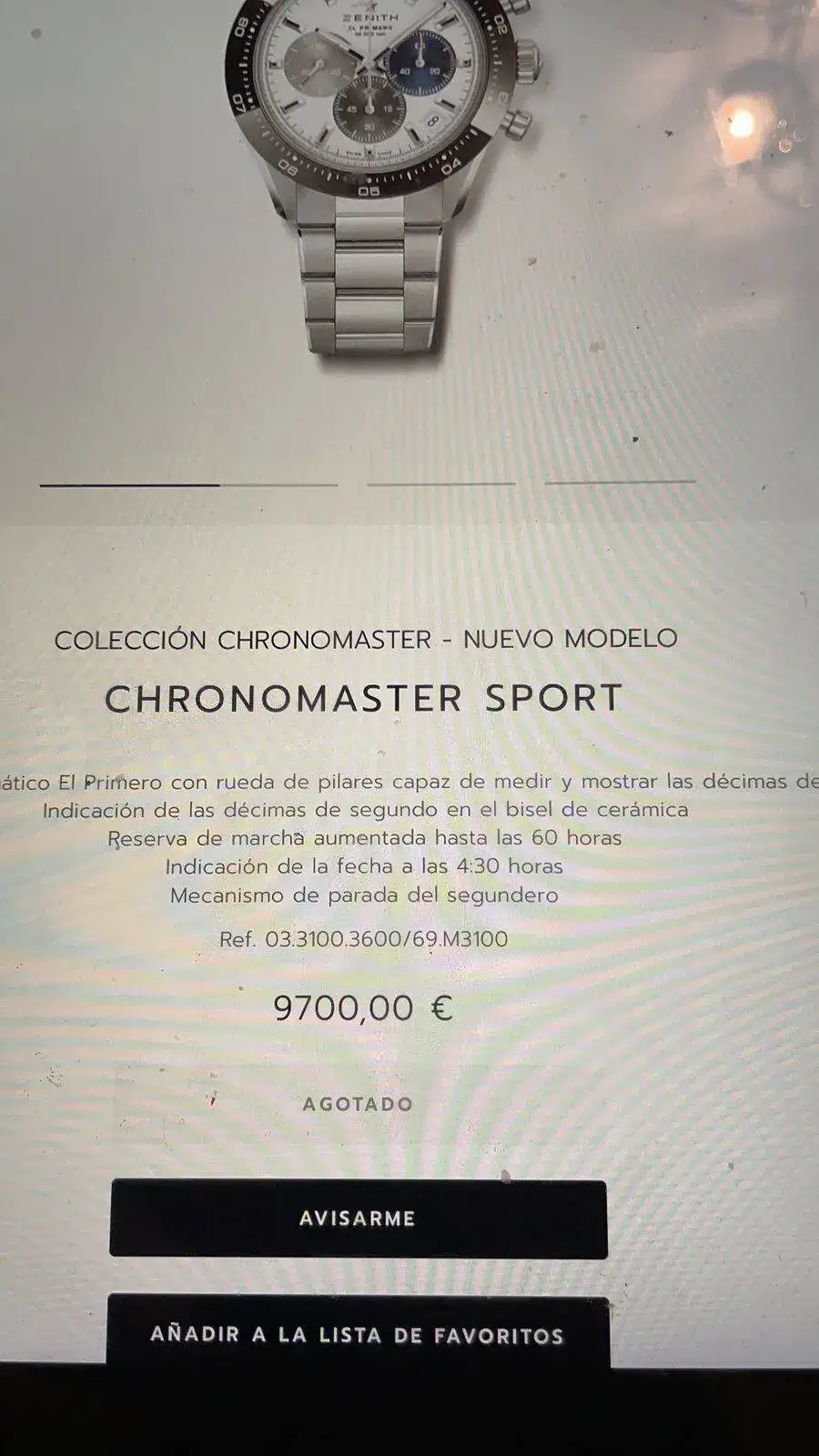The width and height of the screenshot is (819, 1456).
Task: Add watch to the favorites list
Action: pyautogui.click(x=358, y=1334)
